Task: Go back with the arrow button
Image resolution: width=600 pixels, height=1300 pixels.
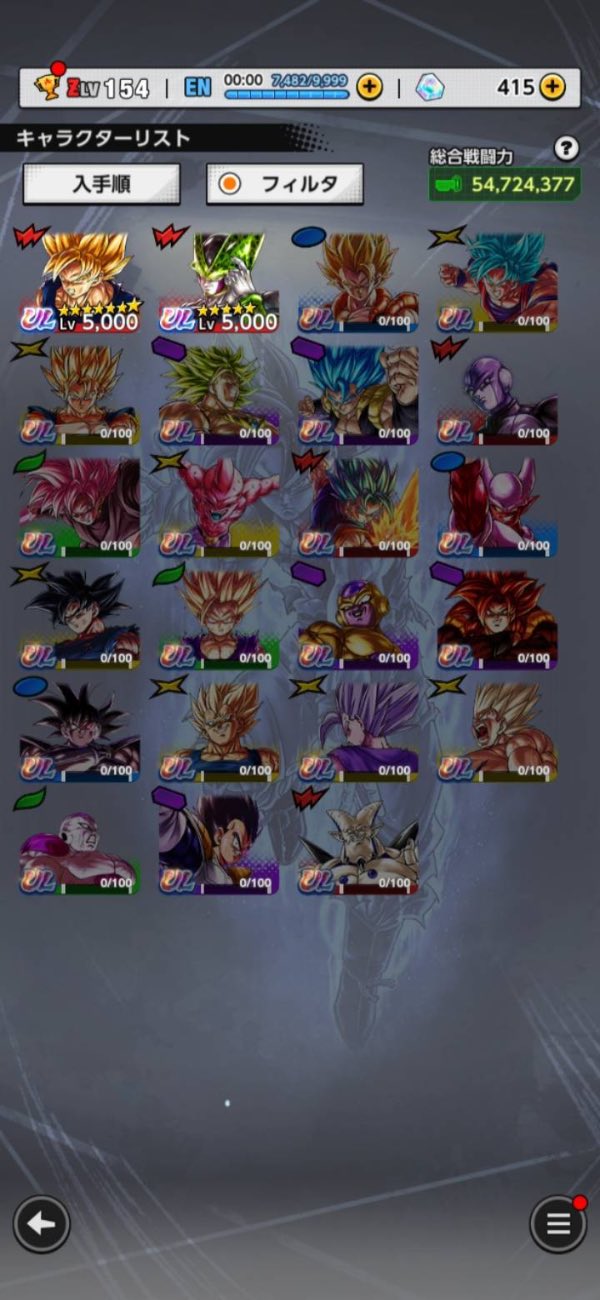Action: [41, 1224]
